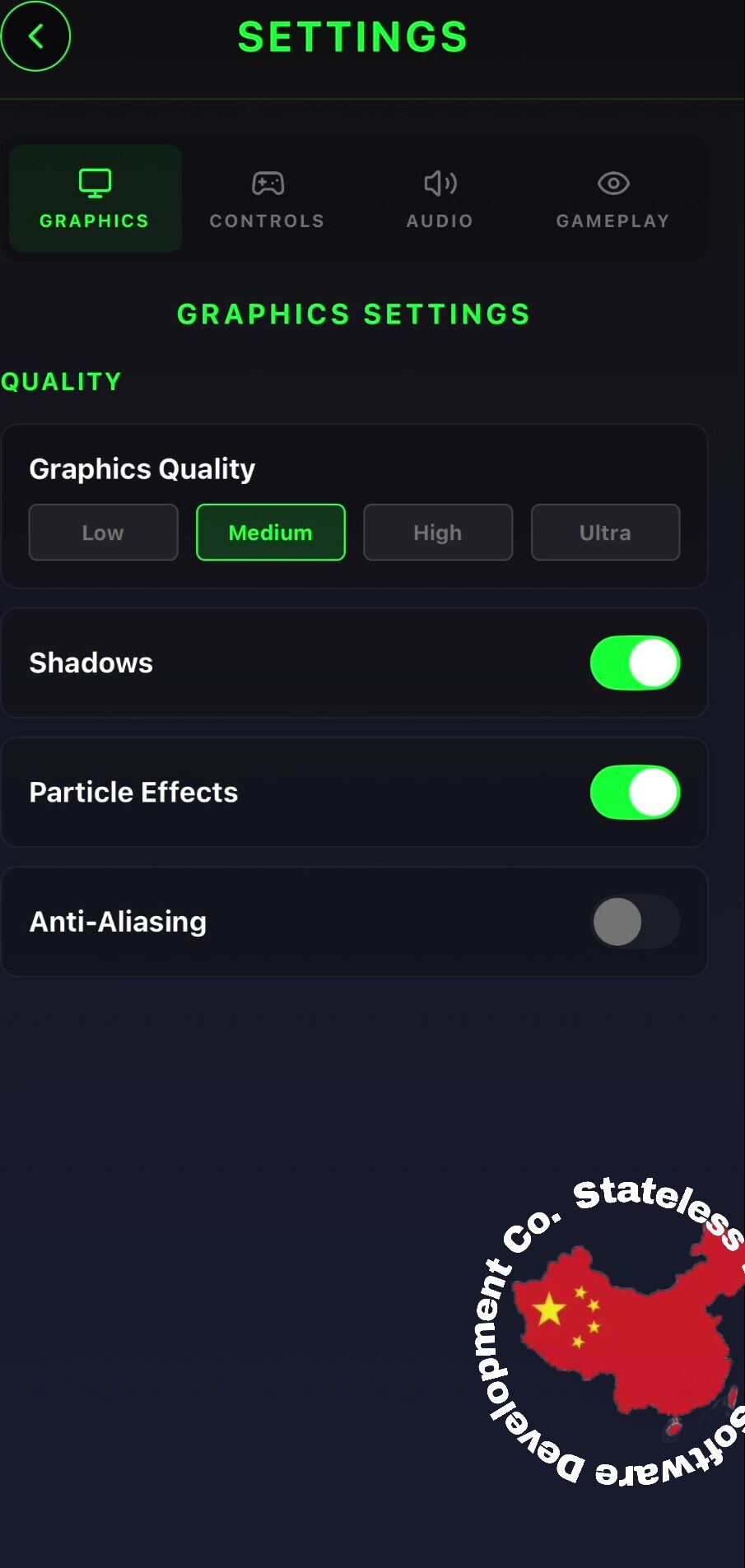Switch to the Controls tab

tap(267, 198)
